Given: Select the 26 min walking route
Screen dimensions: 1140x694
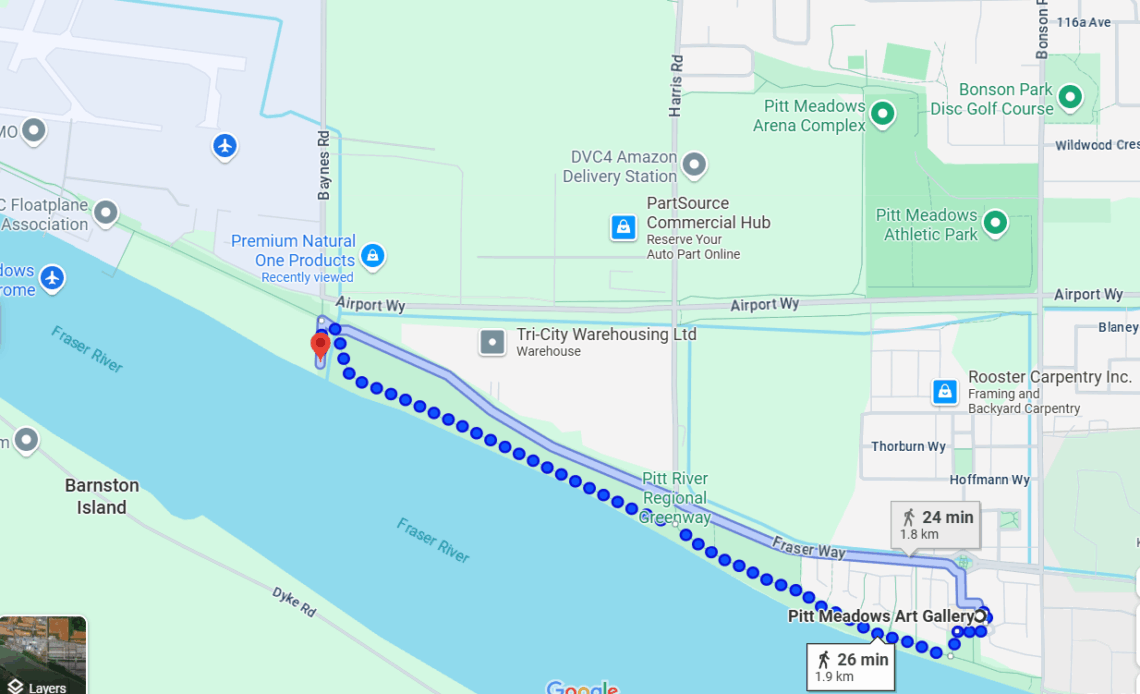Looking at the screenshot, I should click(850, 667).
